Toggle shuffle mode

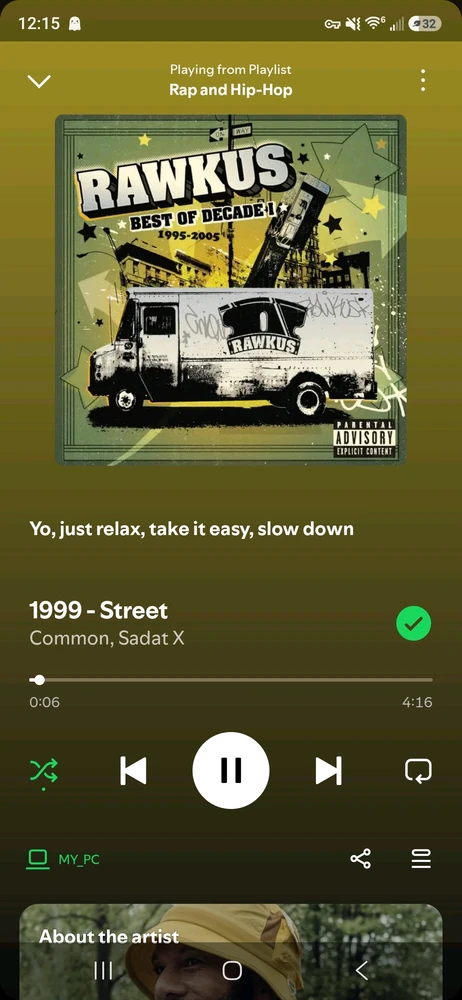43,772
